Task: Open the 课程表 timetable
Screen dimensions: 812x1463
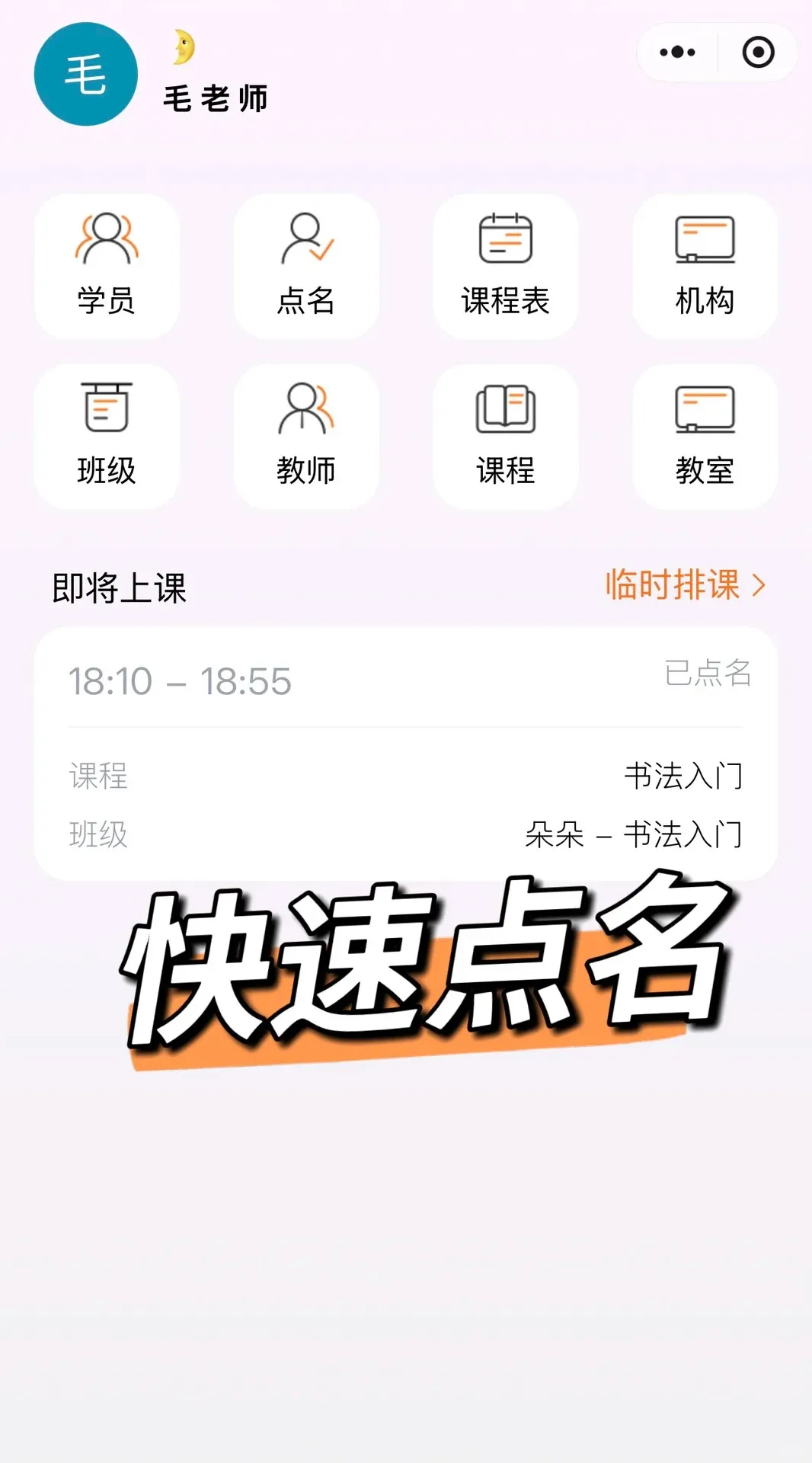Action: pos(506,266)
